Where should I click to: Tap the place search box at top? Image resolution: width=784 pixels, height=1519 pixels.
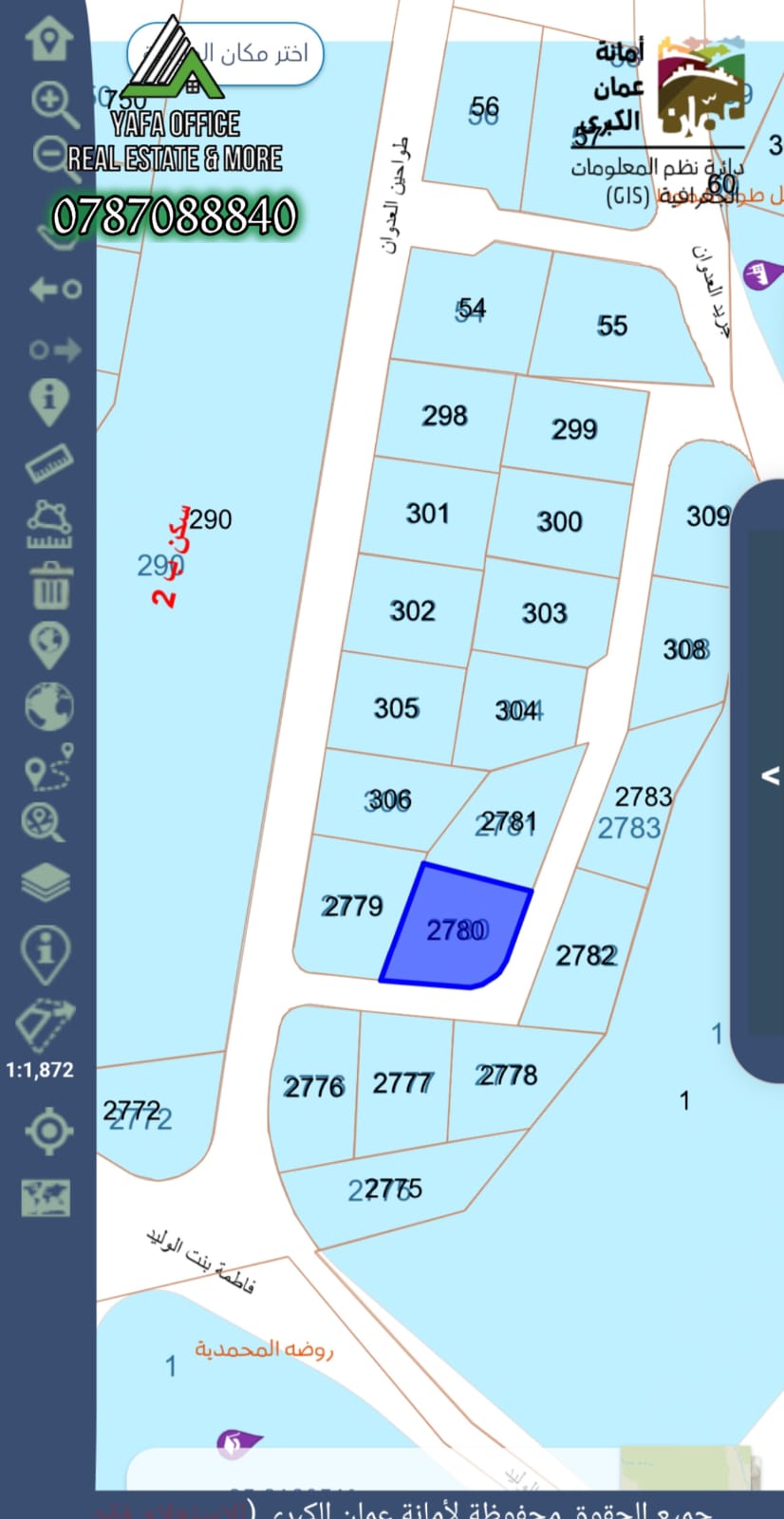226,53
